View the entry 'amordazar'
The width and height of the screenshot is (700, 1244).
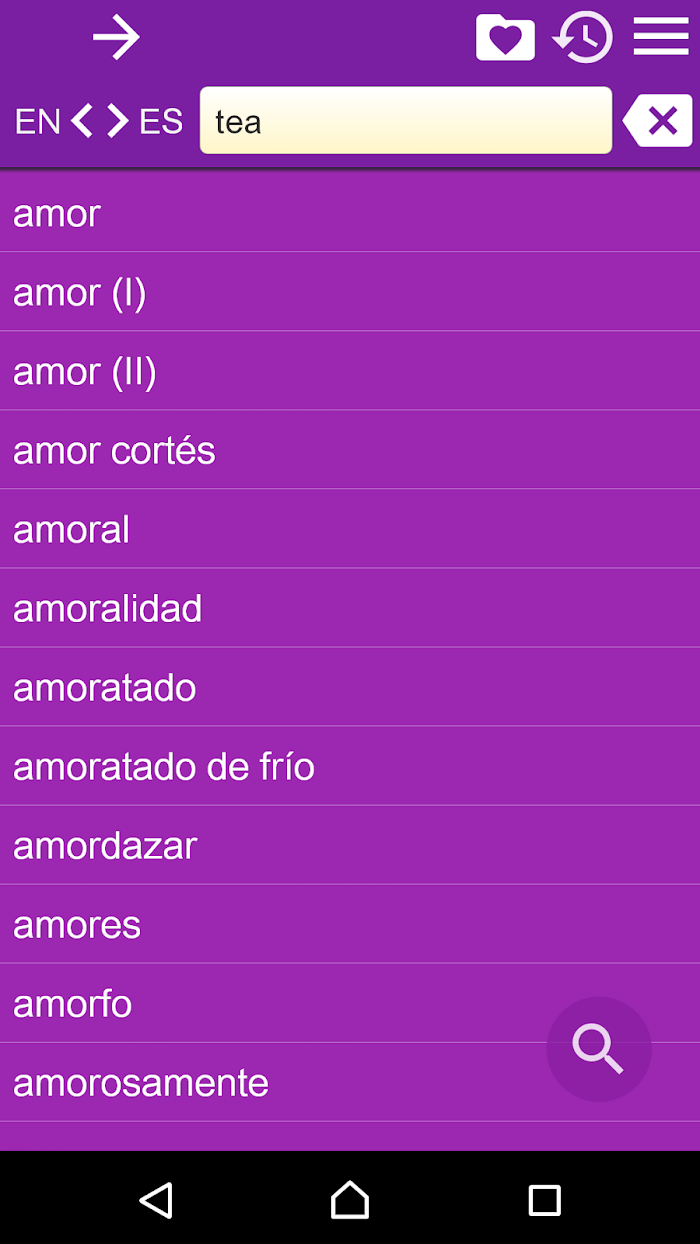point(350,845)
